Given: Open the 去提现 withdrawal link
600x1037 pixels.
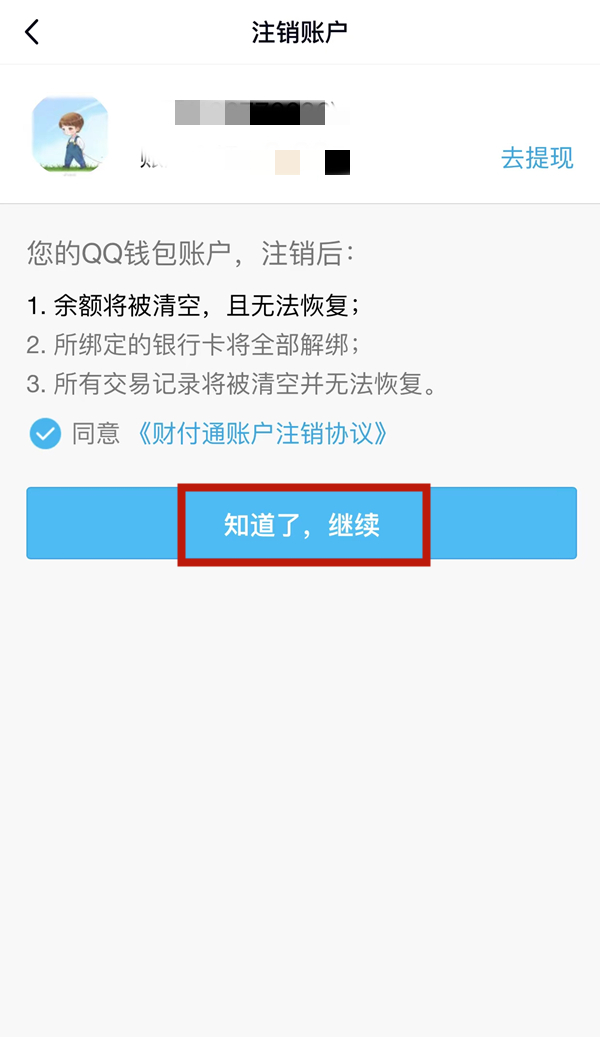Looking at the screenshot, I should 537,158.
